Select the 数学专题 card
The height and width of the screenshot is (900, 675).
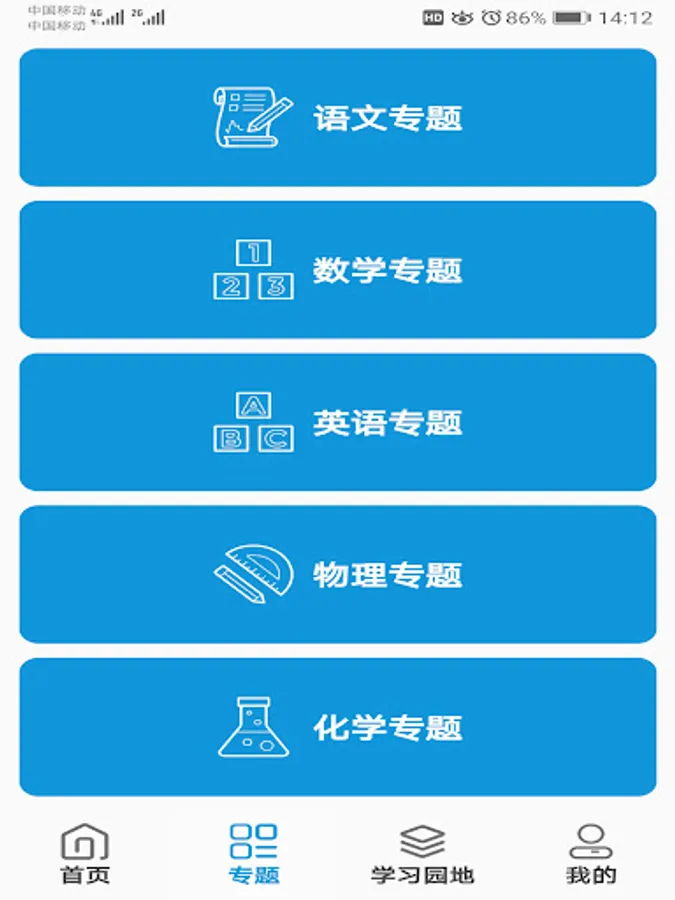tap(338, 270)
